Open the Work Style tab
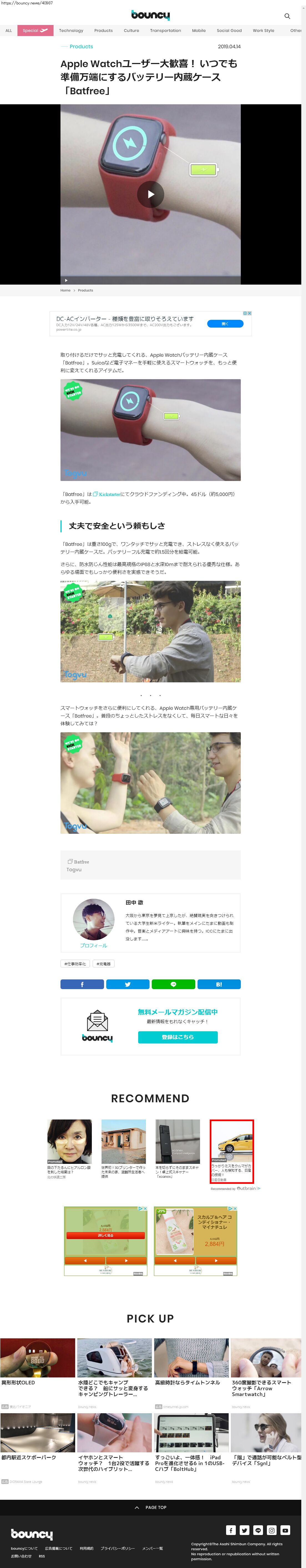The height and width of the screenshot is (1568, 306). [x=264, y=31]
